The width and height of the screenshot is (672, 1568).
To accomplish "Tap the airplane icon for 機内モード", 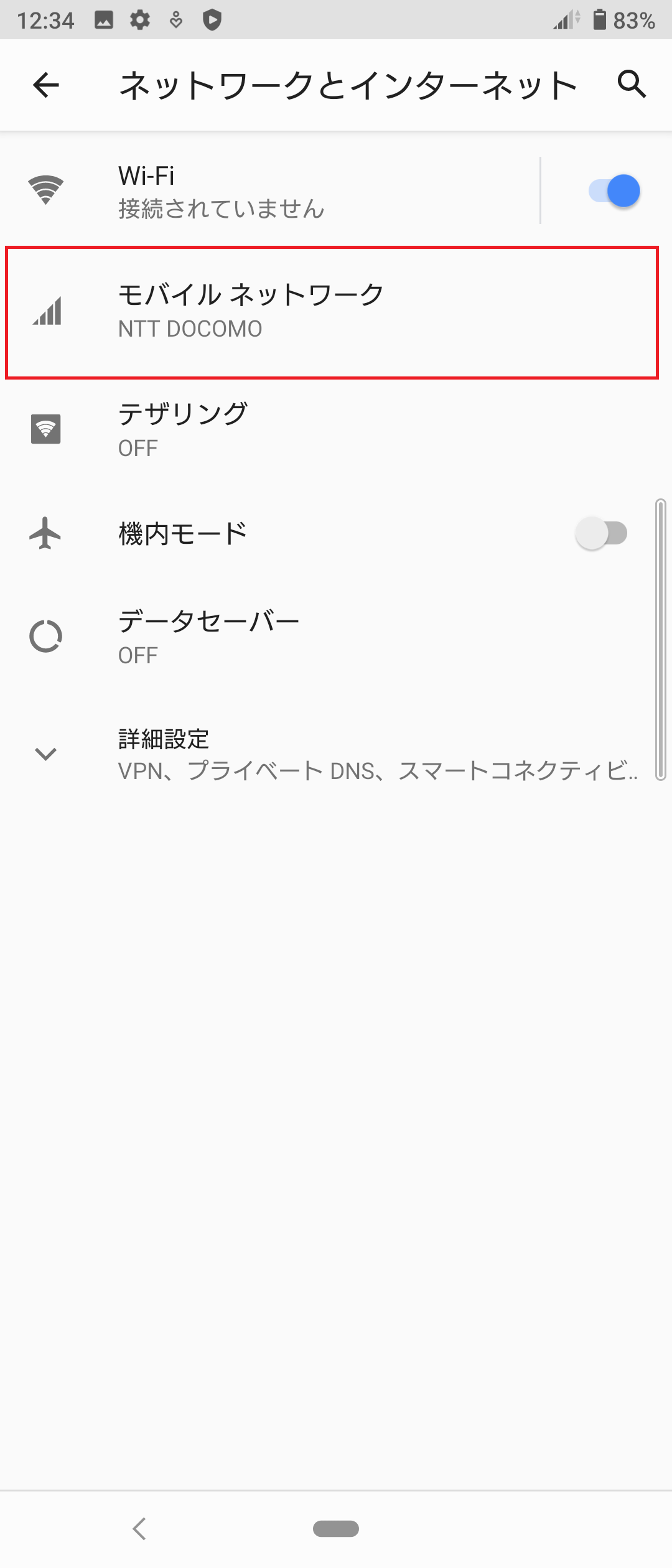I will 44,532.
